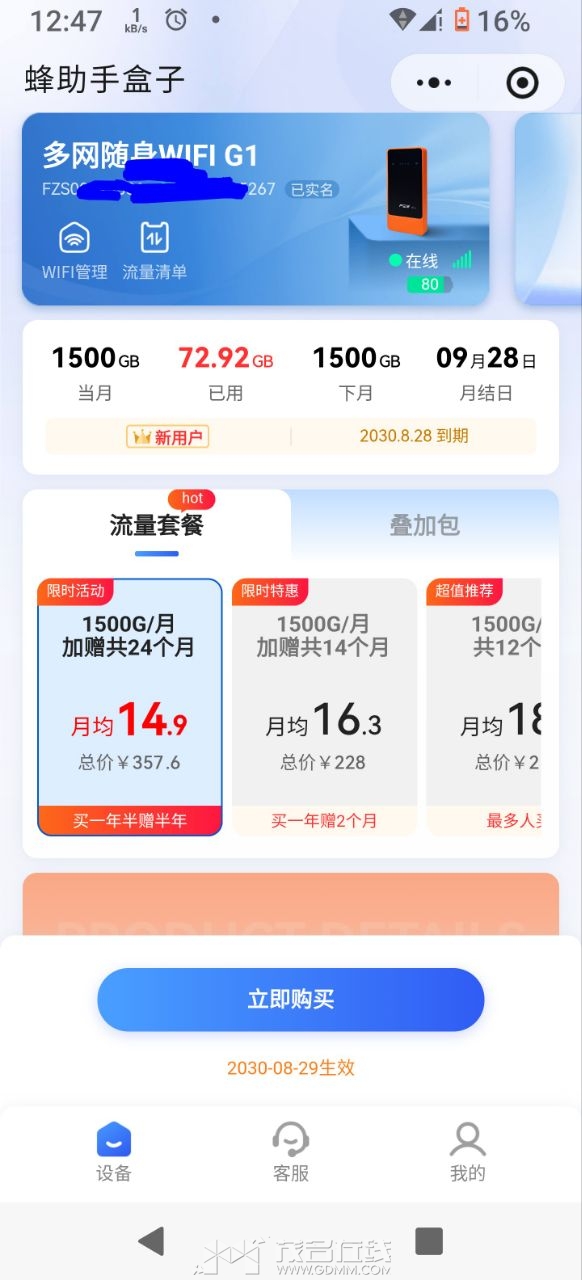
Task: Open the 多网随身WIFI G1 device card
Action: point(256,208)
